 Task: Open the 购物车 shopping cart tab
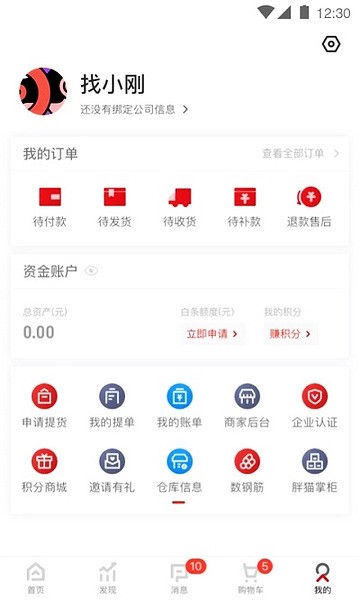[252, 578]
